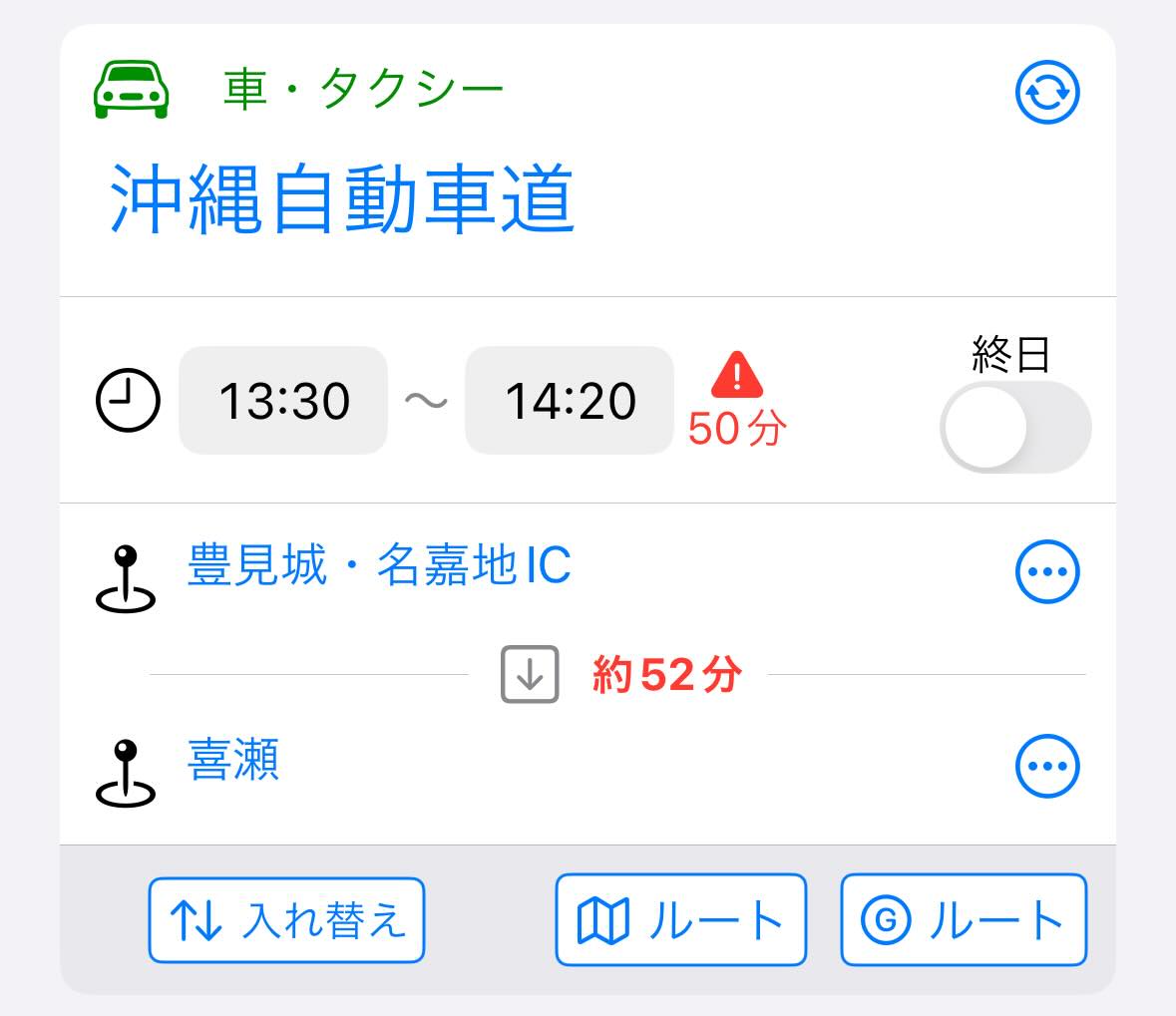The height and width of the screenshot is (1016, 1176).
Task: Tap the refresh icon beside 車・タクシー
Action: click(x=1047, y=92)
